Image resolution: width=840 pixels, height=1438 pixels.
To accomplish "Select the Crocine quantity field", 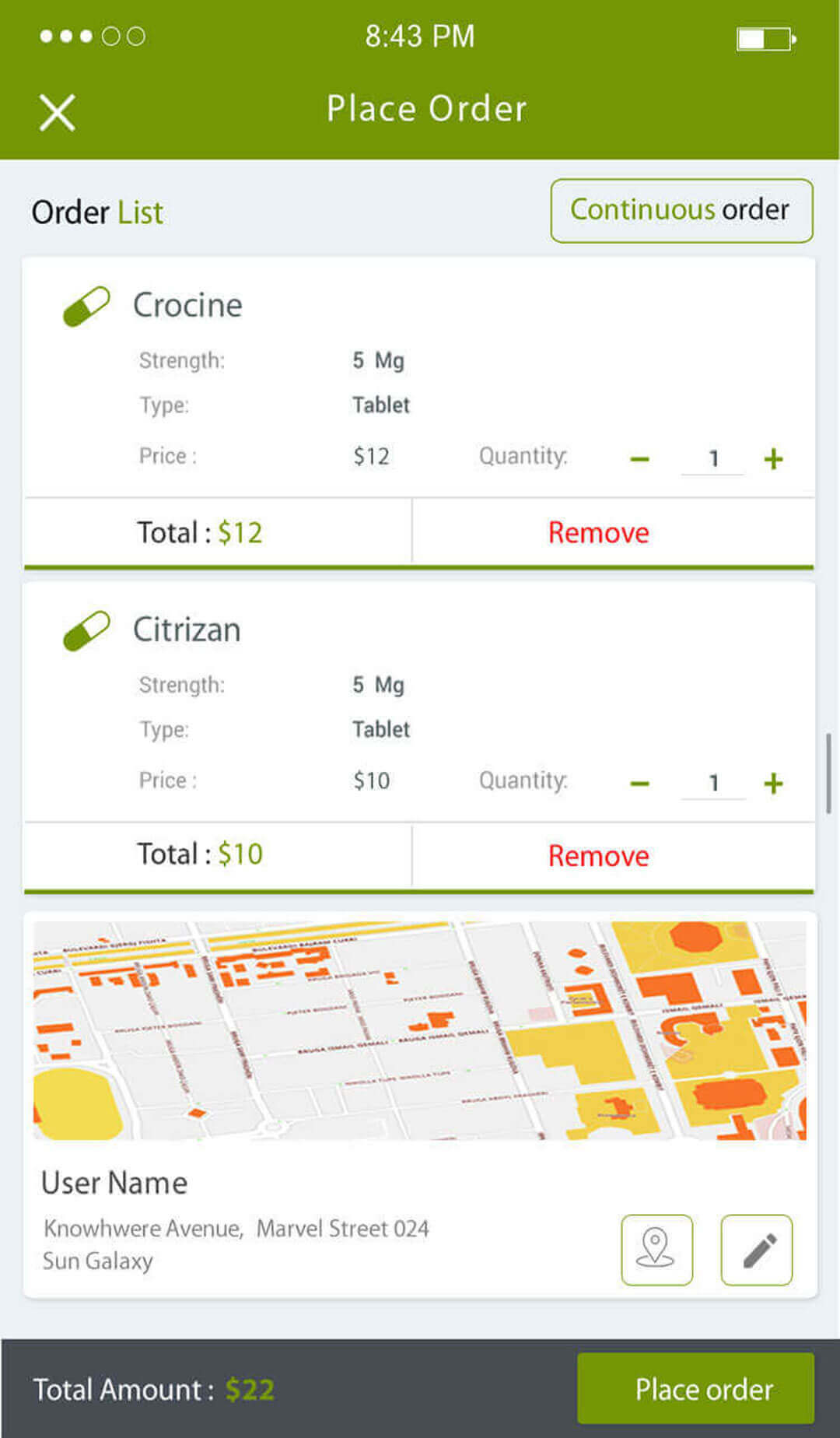I will (x=712, y=458).
